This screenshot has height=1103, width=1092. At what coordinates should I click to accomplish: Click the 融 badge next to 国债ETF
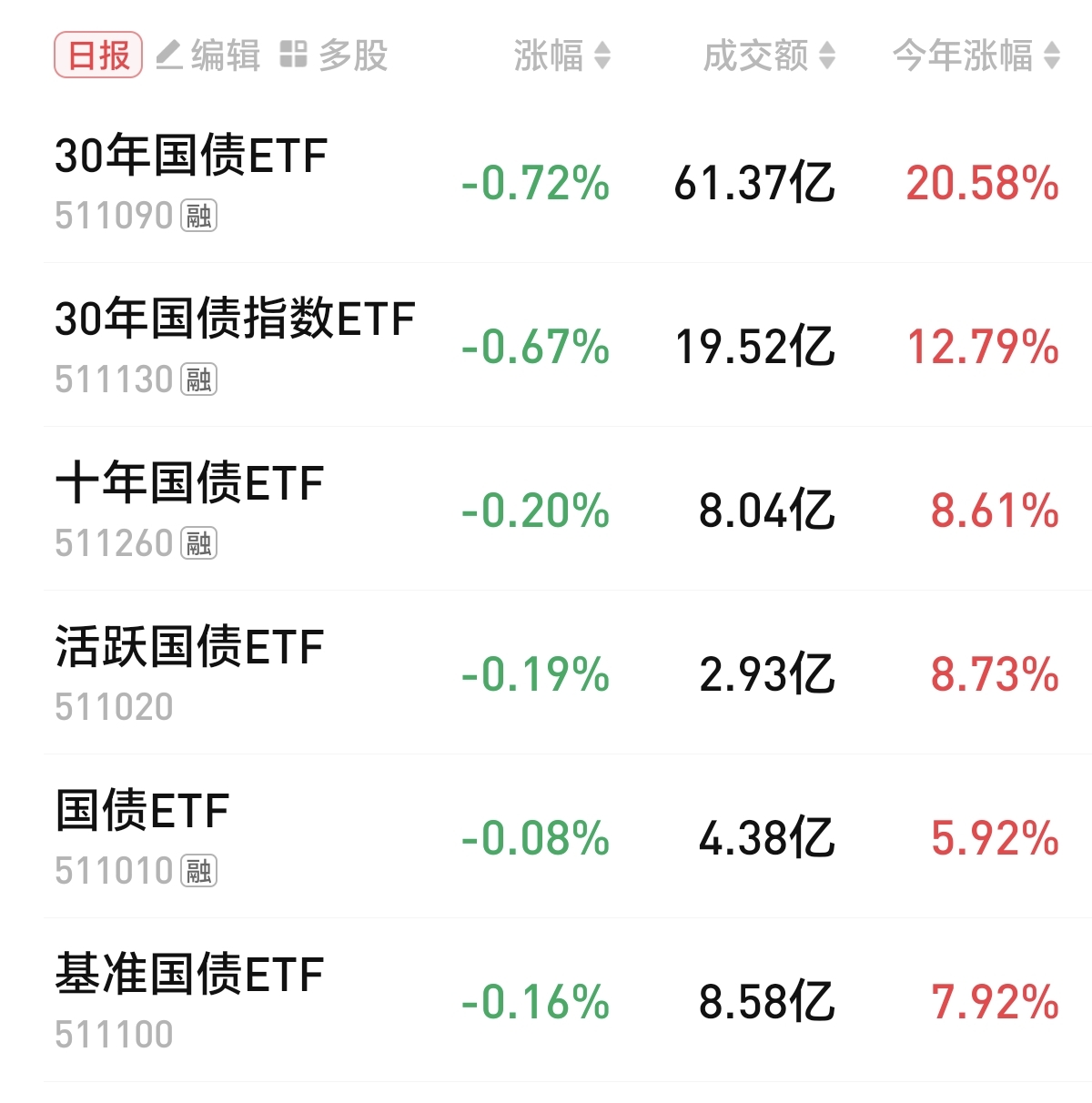tap(199, 871)
